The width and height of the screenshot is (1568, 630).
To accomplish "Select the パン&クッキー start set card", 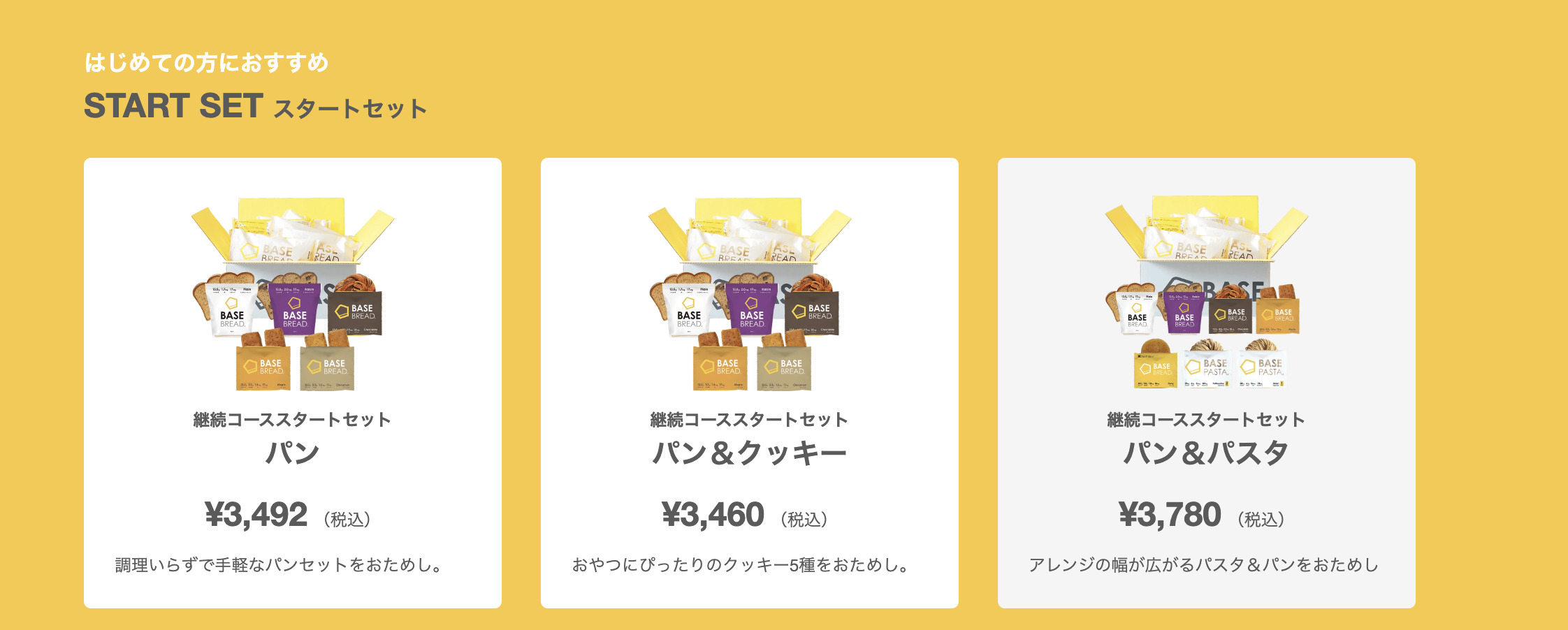I will tap(749, 383).
